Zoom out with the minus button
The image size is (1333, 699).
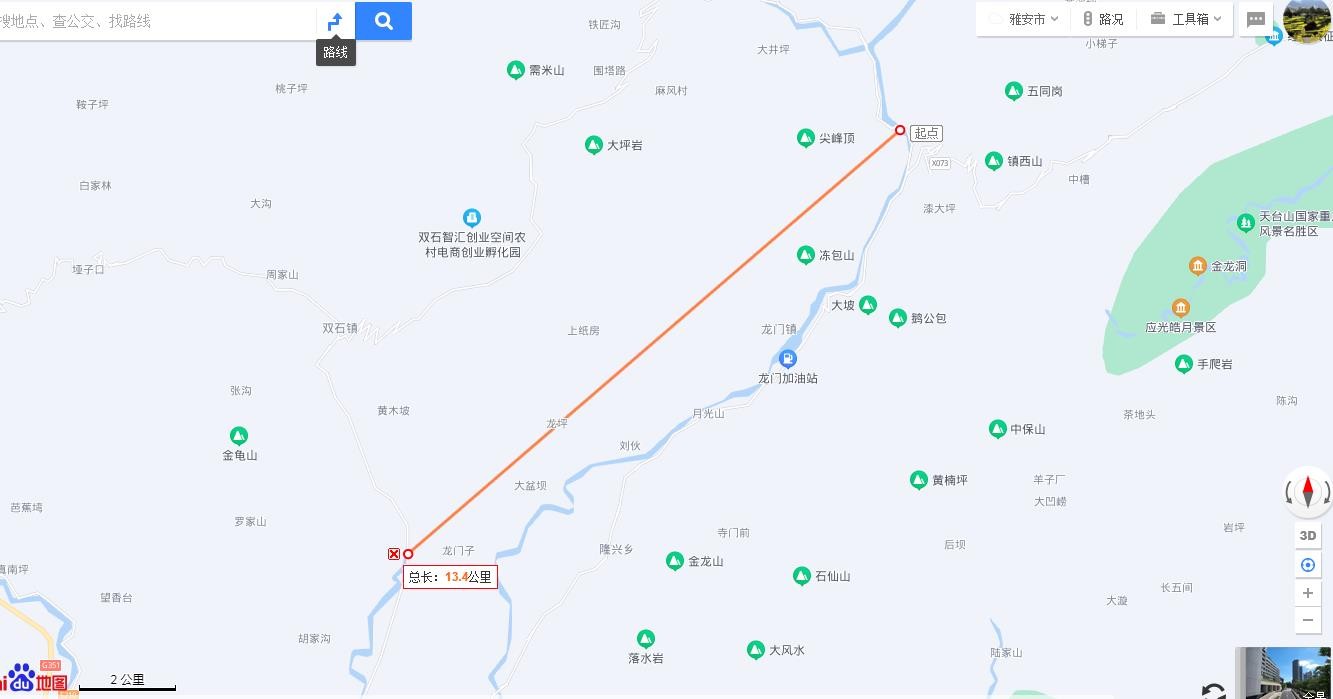pyautogui.click(x=1307, y=620)
